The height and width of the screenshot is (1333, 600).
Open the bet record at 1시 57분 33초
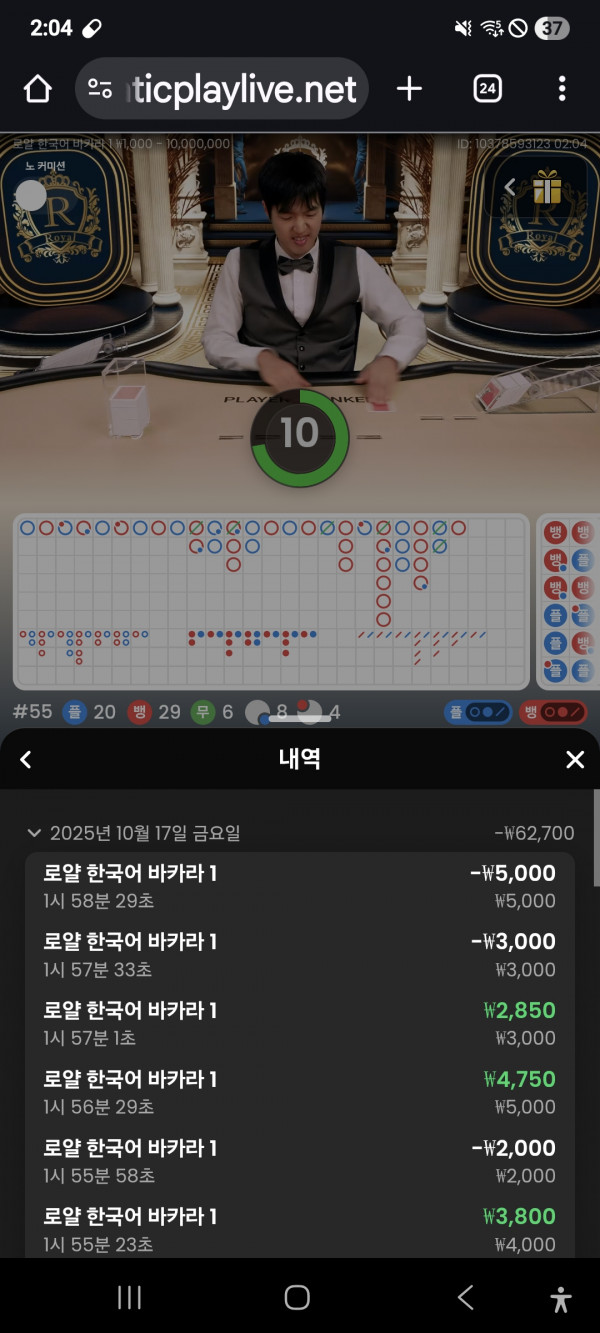pyautogui.click(x=299, y=955)
